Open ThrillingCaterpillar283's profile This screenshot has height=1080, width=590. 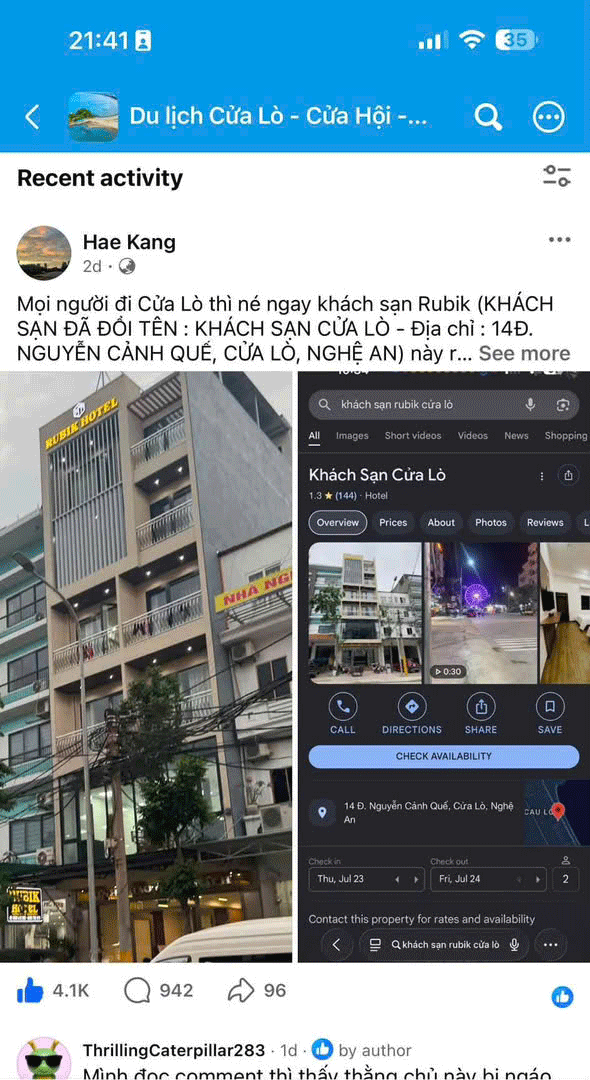[x=173, y=1050]
